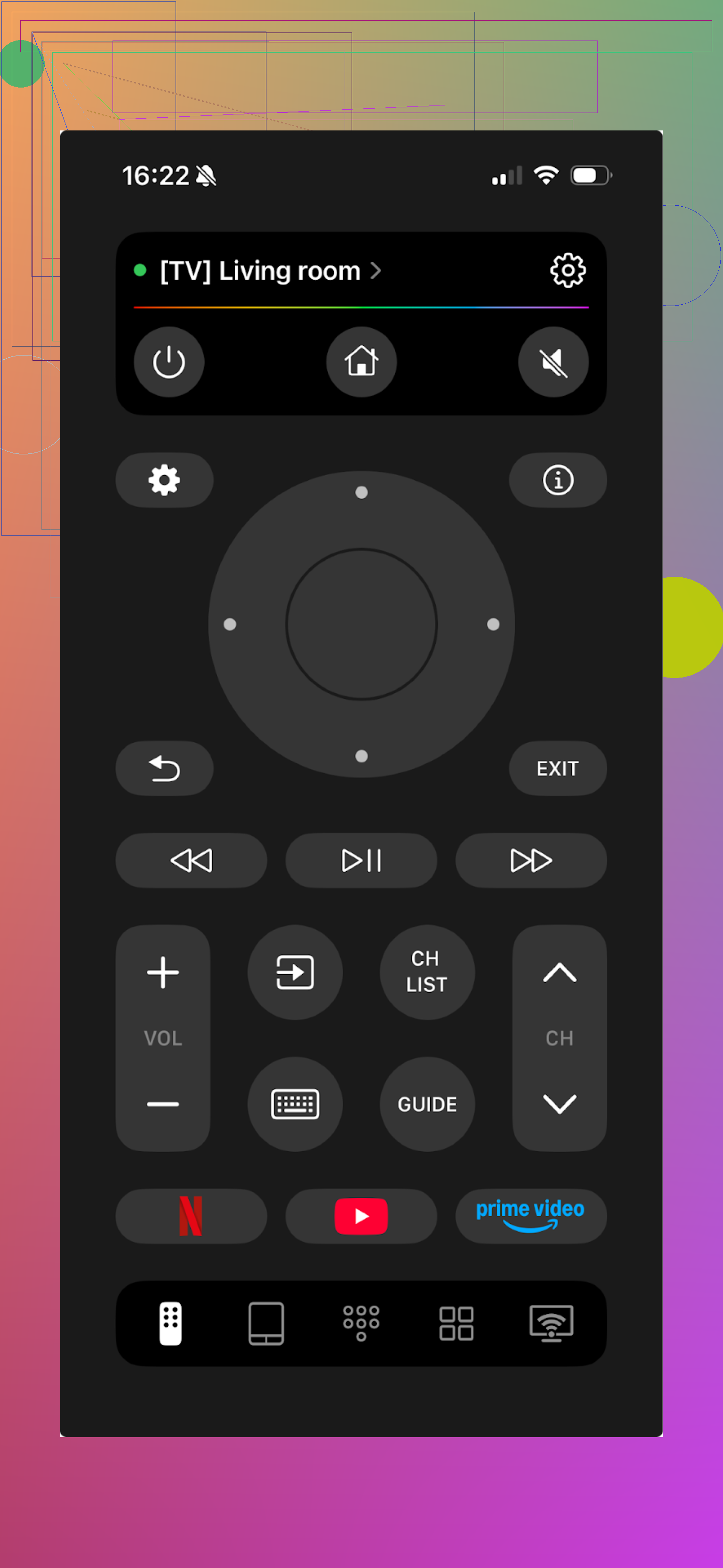This screenshot has width=723, height=1568.
Task: Launch Netflix on the TV
Action: pyautogui.click(x=191, y=1216)
